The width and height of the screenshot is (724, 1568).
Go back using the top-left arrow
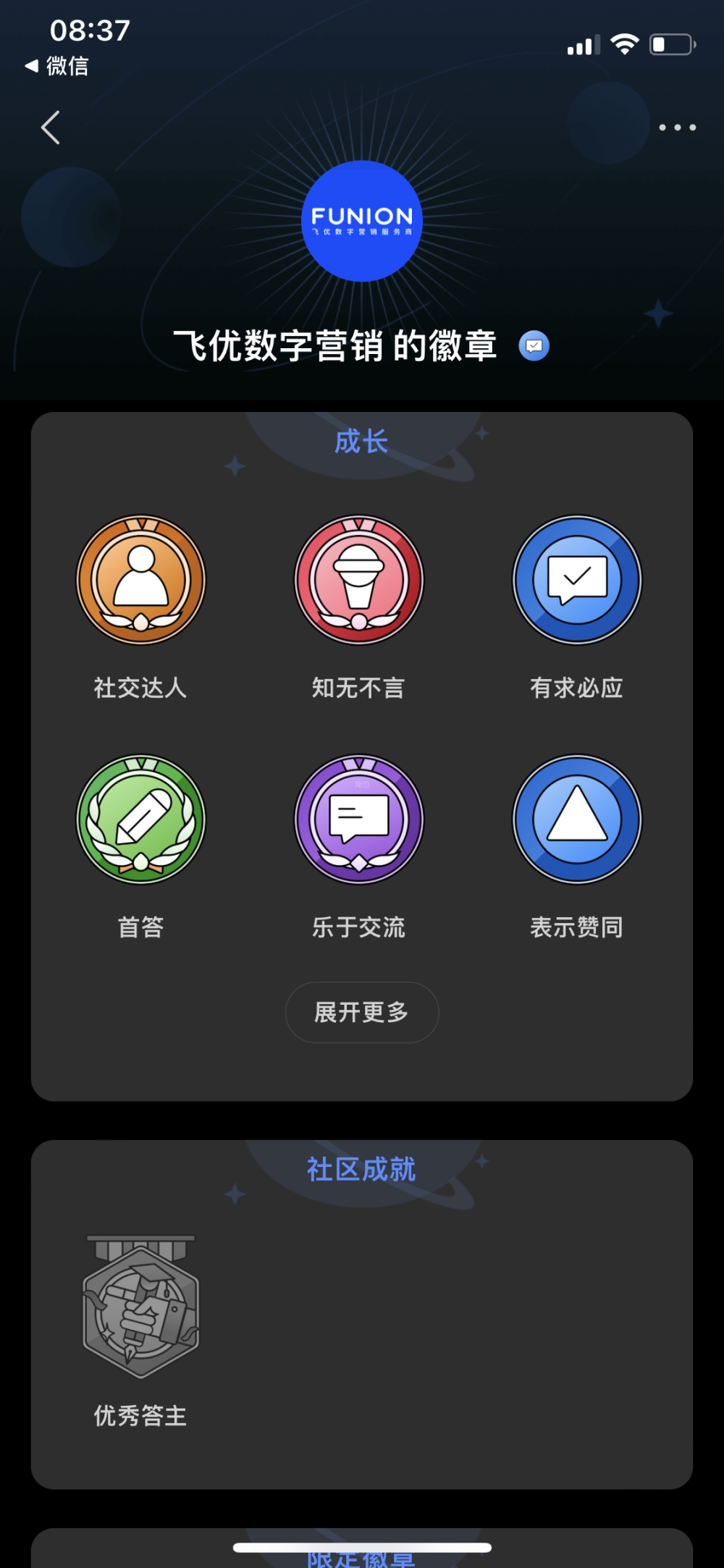coord(51,128)
